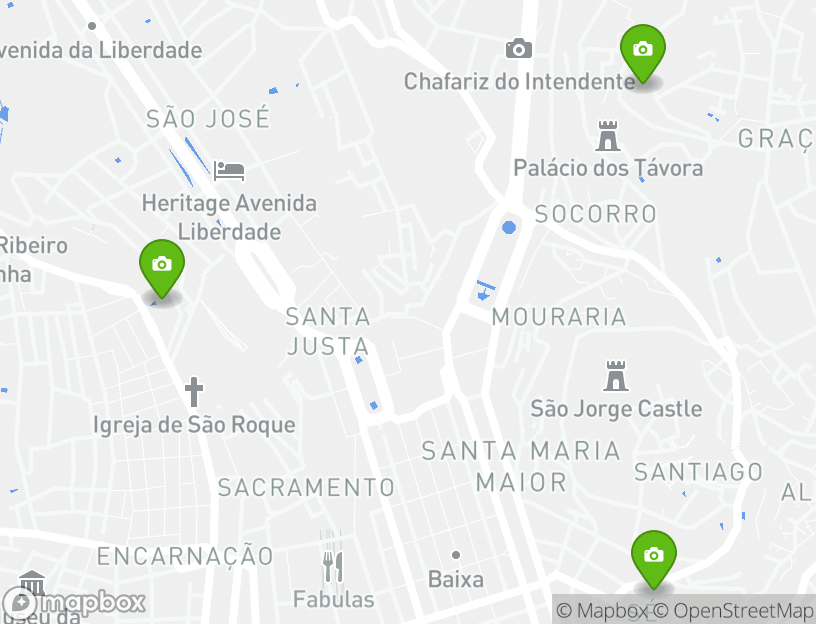Screen dimensions: 816x624
Task: Select green camera pin below Heritage Avenida Liberdade
Action: 161,266
